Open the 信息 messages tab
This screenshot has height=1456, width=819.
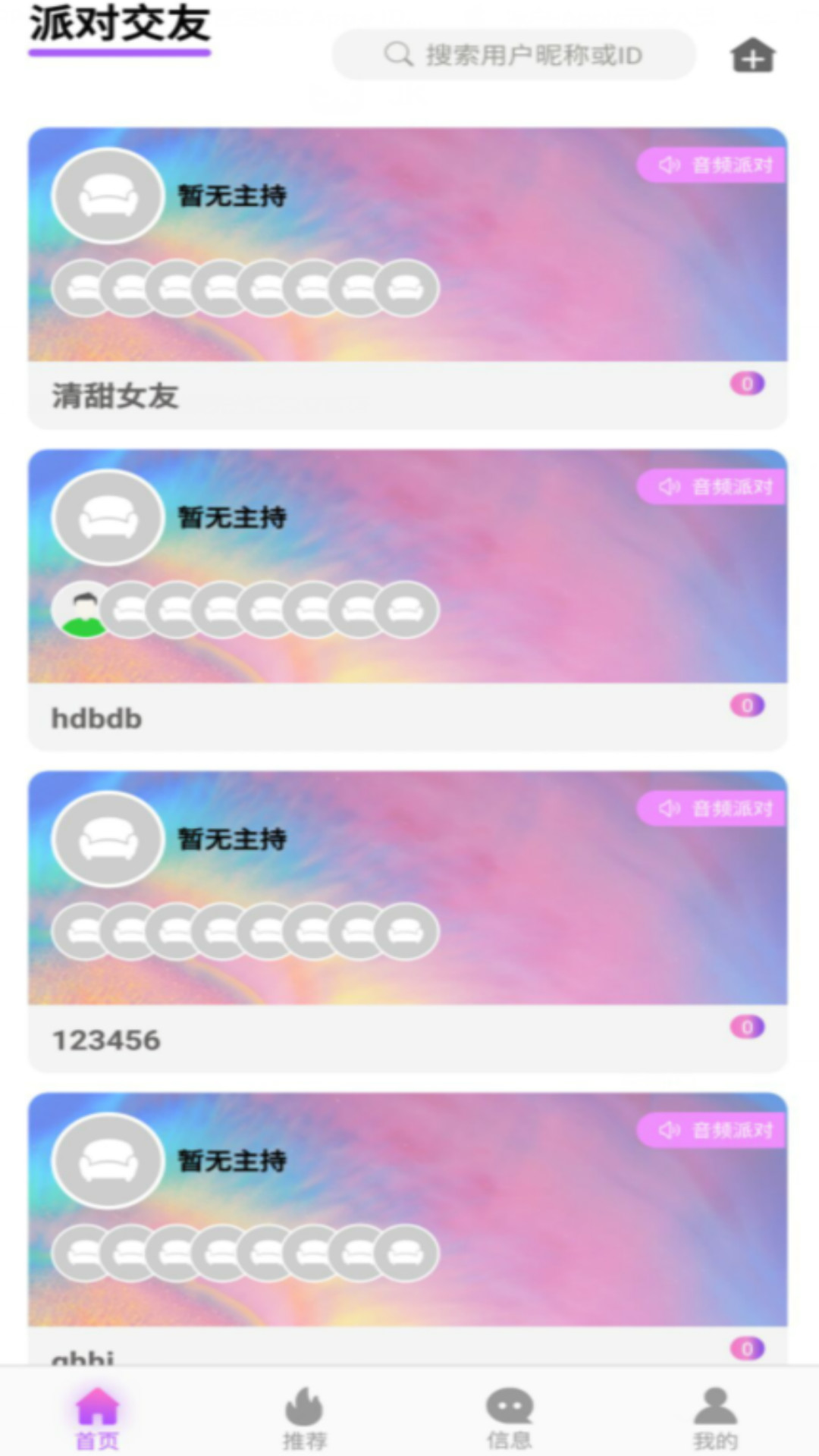(x=510, y=1417)
